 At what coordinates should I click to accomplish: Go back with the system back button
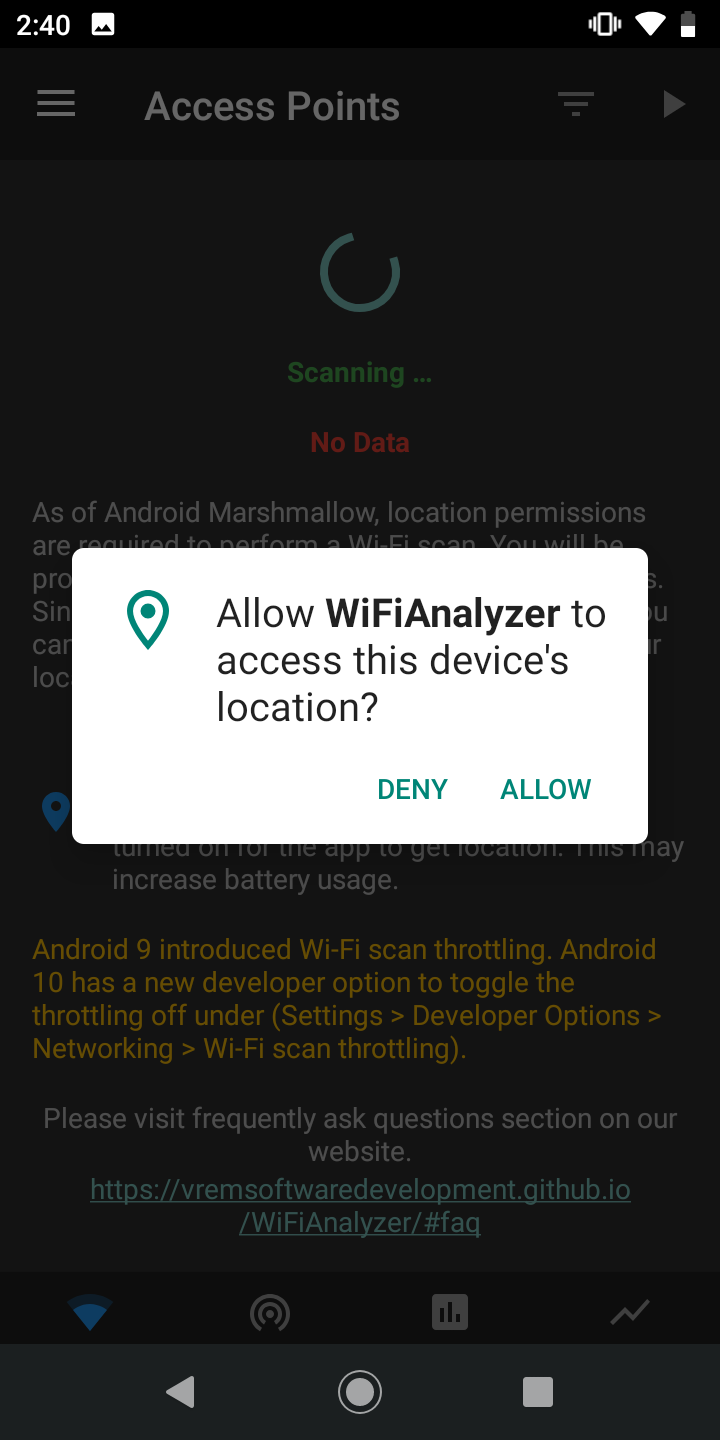coord(180,1392)
